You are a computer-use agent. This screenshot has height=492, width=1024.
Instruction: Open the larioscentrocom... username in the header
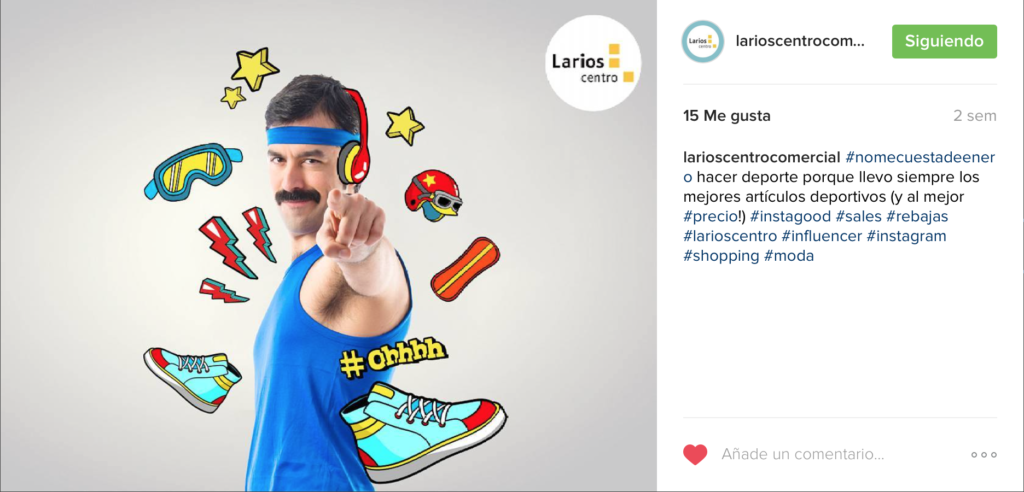(x=798, y=42)
